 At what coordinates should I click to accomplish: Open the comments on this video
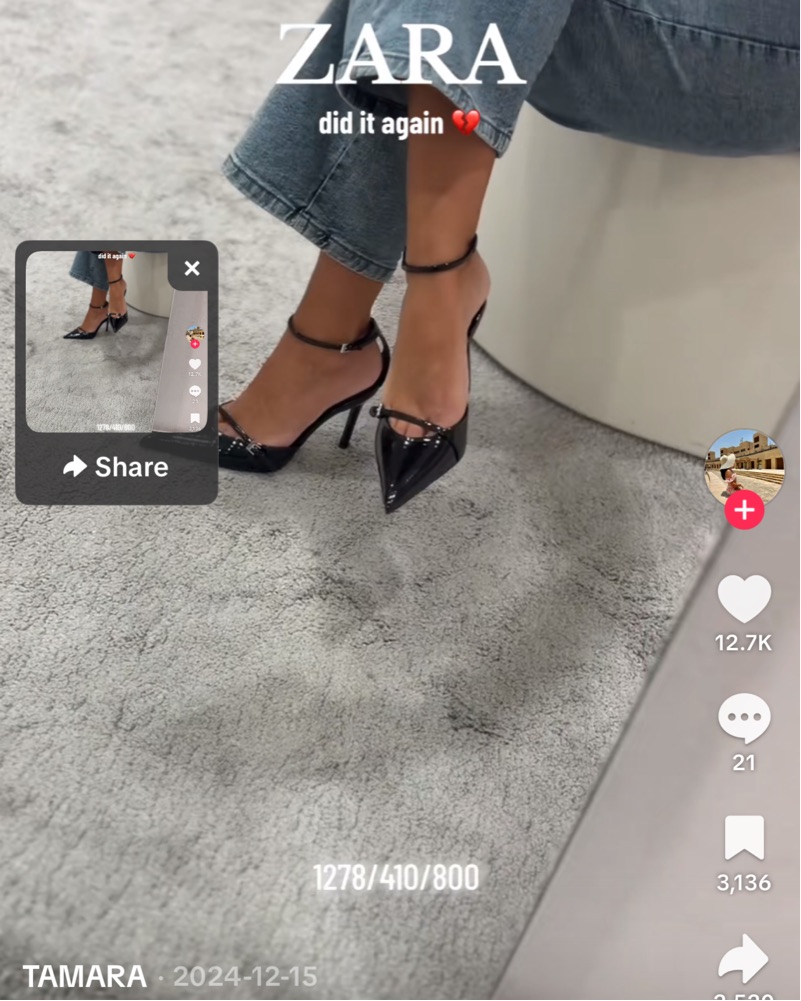tap(744, 719)
